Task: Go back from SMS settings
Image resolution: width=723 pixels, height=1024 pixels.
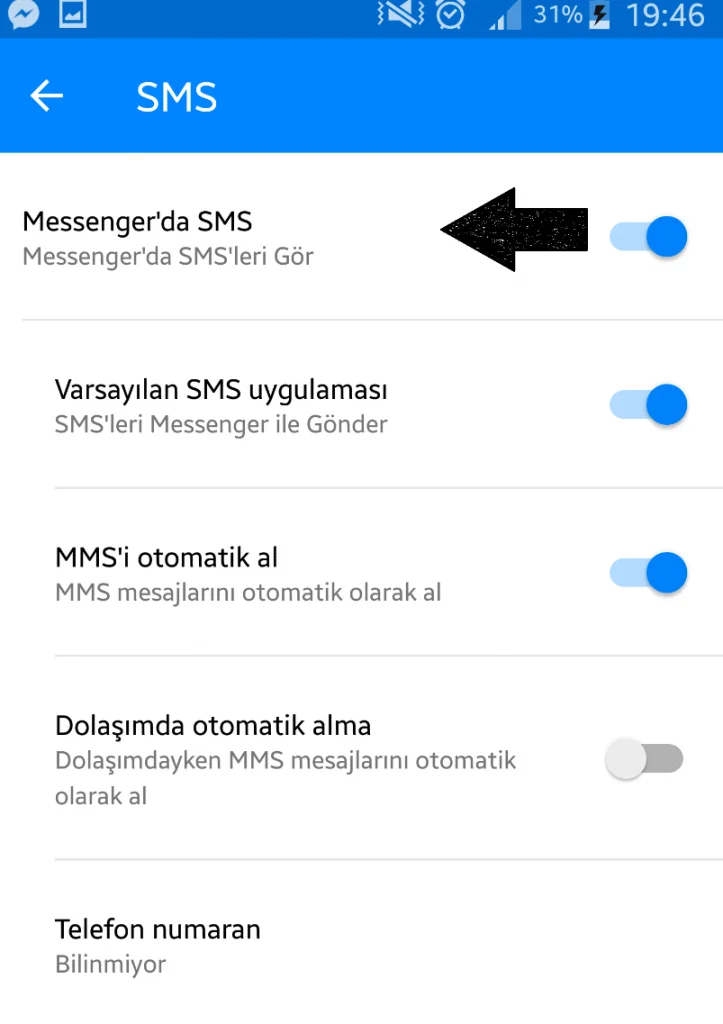Action: [47, 96]
